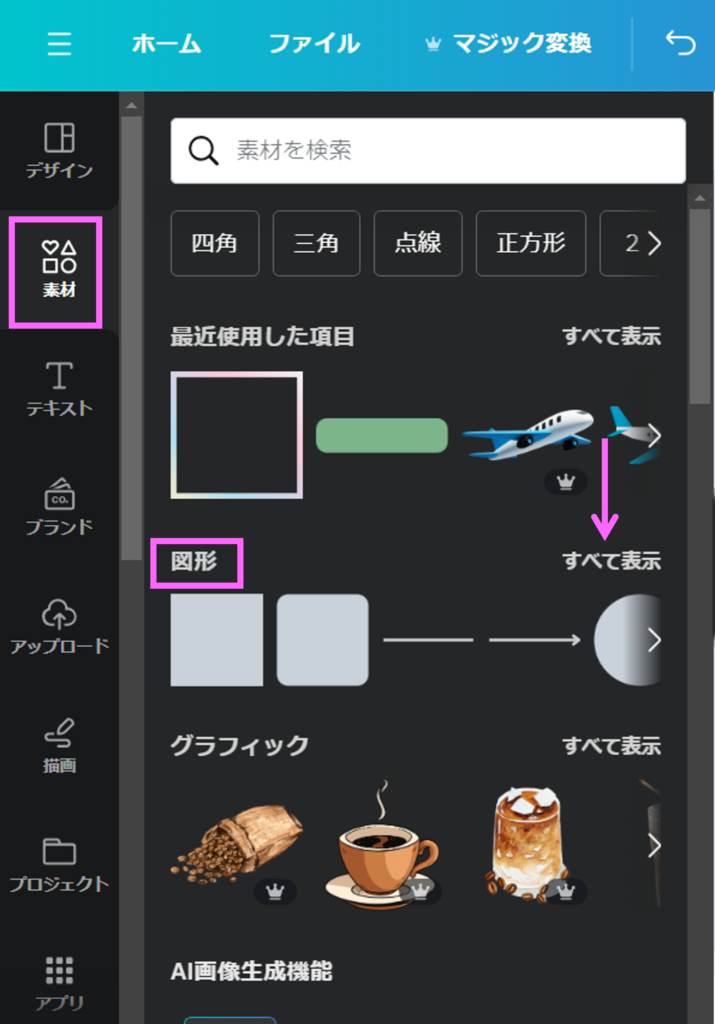Go to ホーム
This screenshot has height=1024, width=715.
click(166, 44)
